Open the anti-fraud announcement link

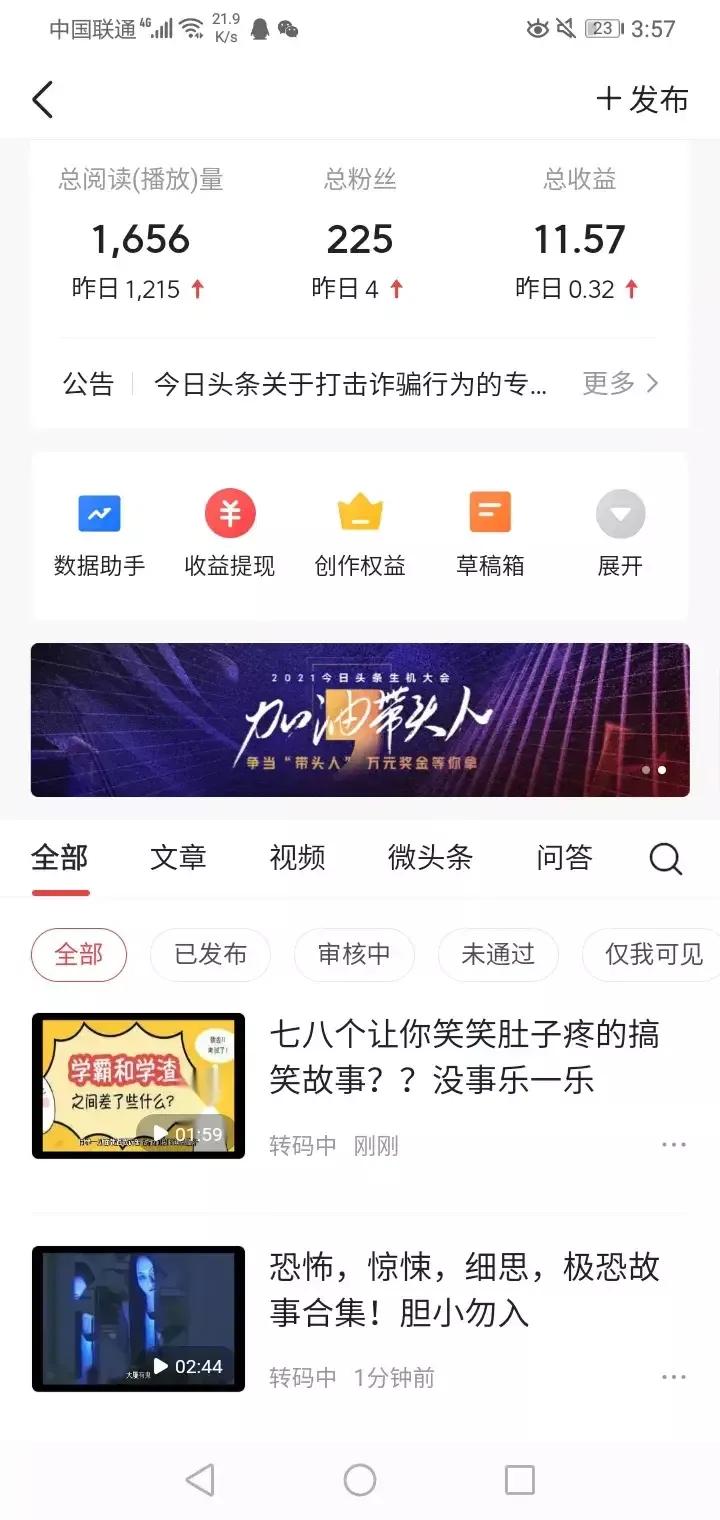350,383
